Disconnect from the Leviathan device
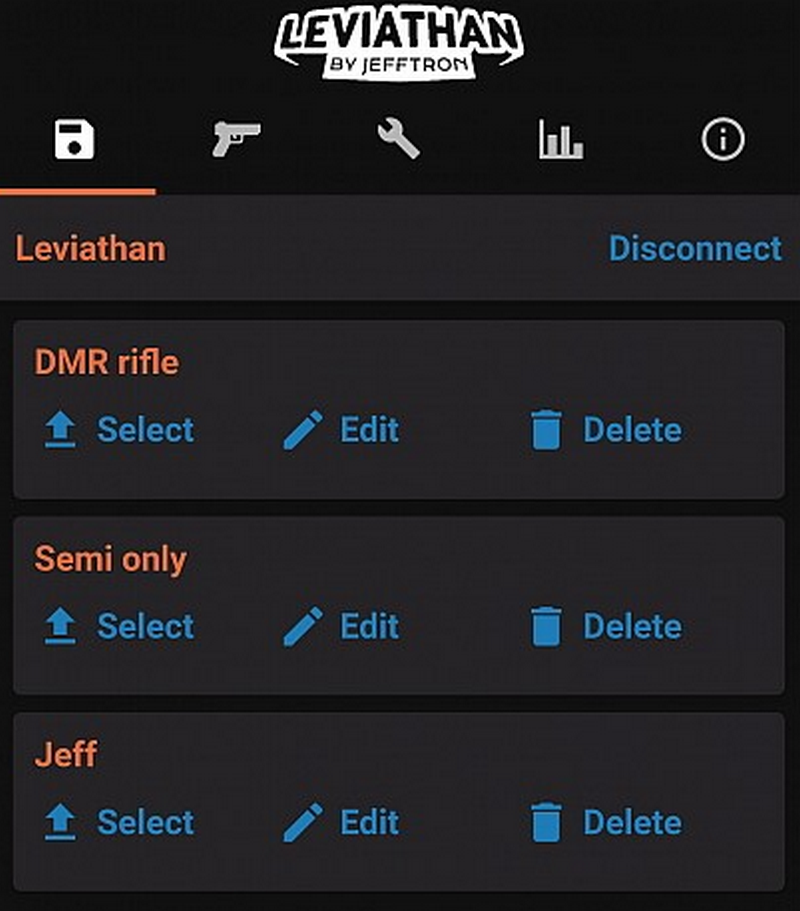Screen dimensions: 800x911 (x=695, y=248)
